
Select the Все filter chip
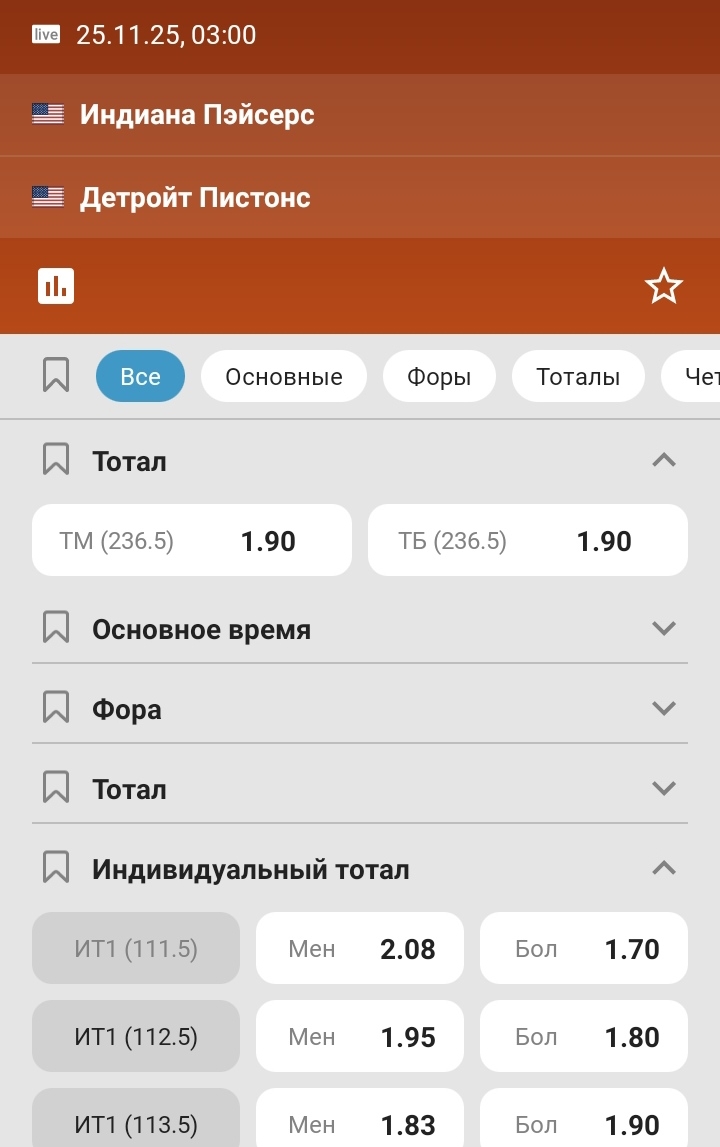pos(140,376)
